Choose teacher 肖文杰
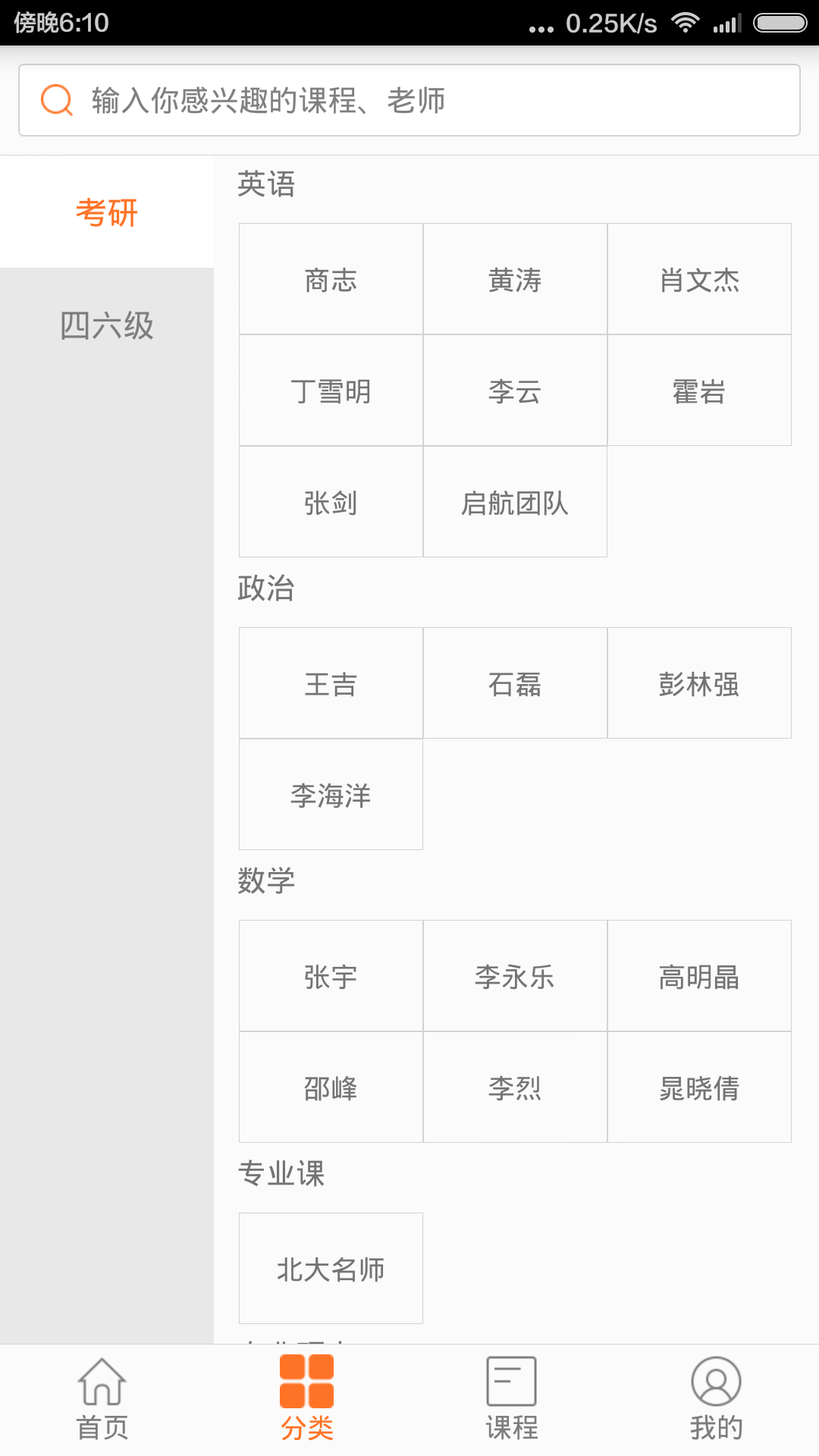The width and height of the screenshot is (819, 1456). pos(699,279)
